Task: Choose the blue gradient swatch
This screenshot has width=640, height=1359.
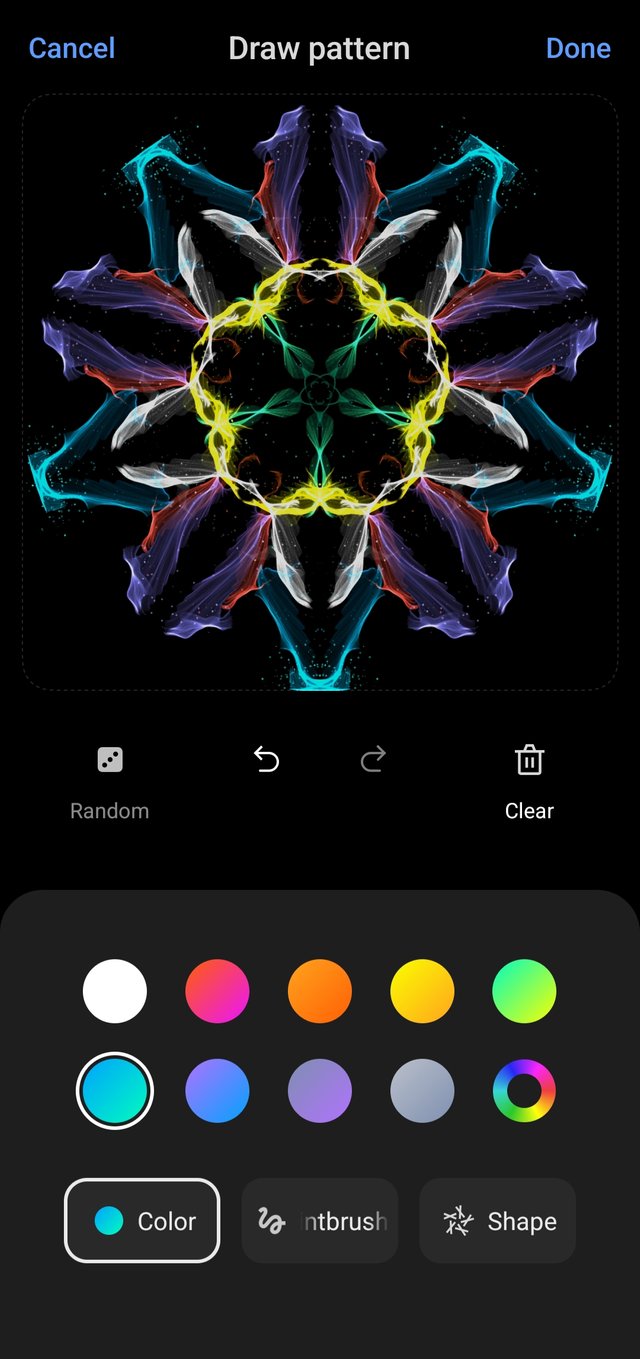Action: click(x=217, y=1091)
